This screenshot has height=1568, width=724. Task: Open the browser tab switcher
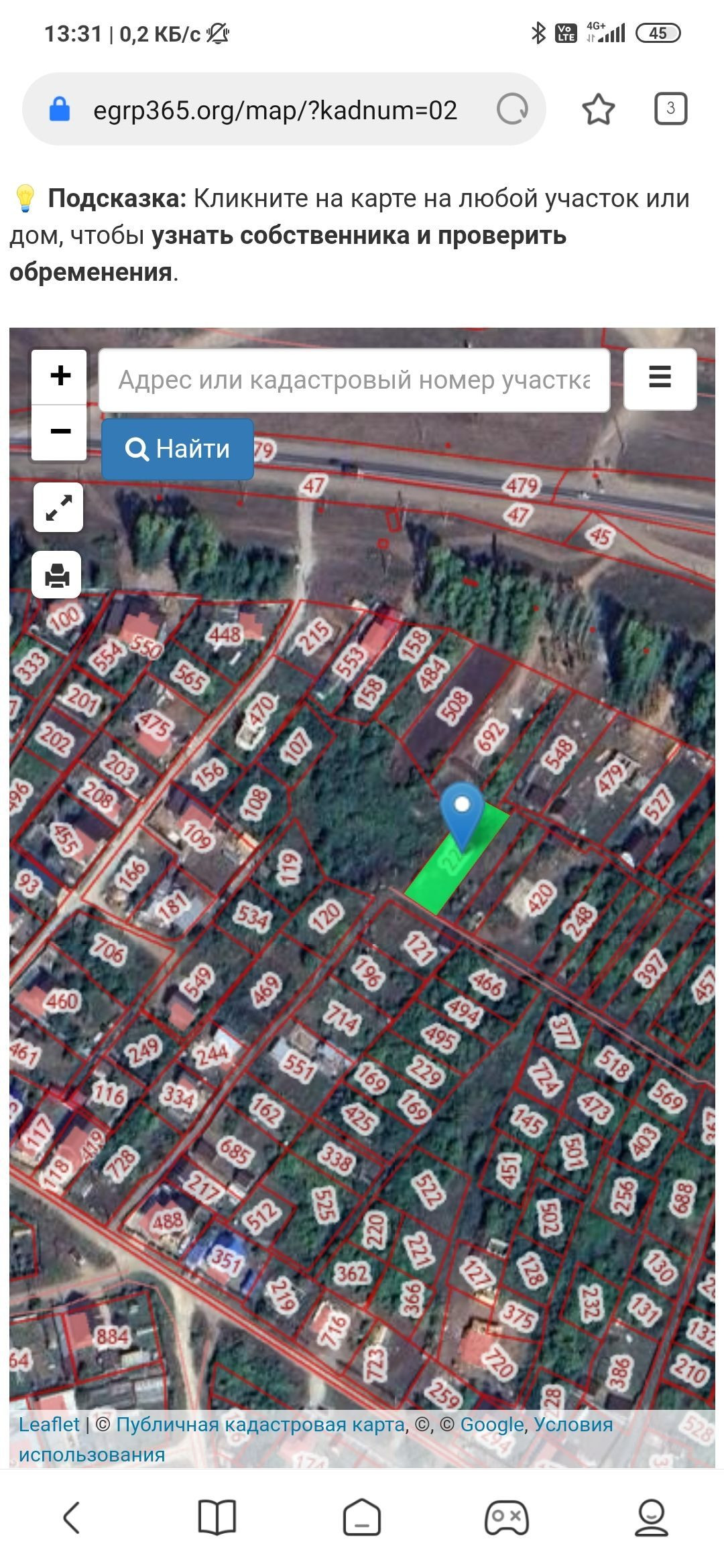670,109
